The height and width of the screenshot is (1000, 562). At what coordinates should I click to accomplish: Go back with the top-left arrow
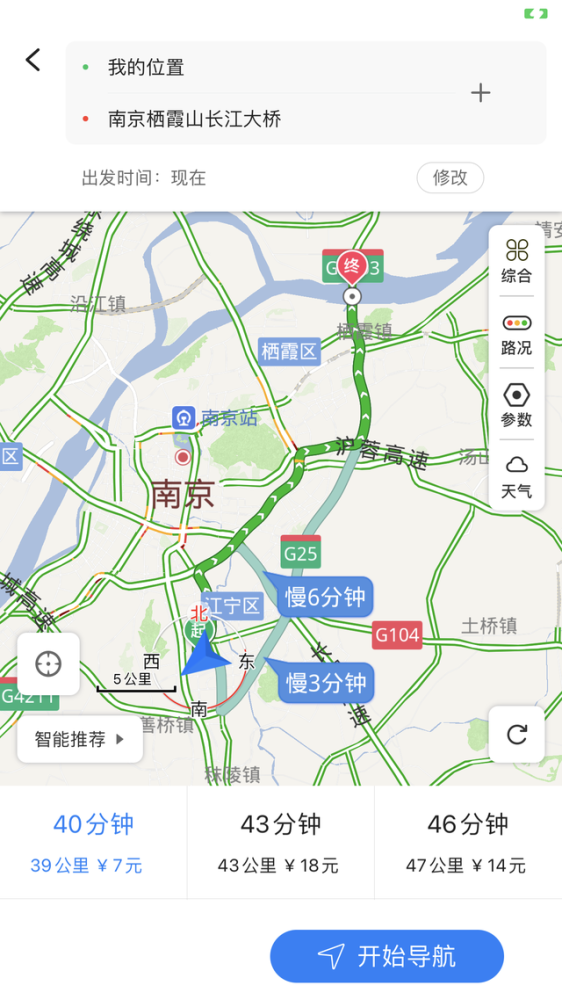pos(33,60)
